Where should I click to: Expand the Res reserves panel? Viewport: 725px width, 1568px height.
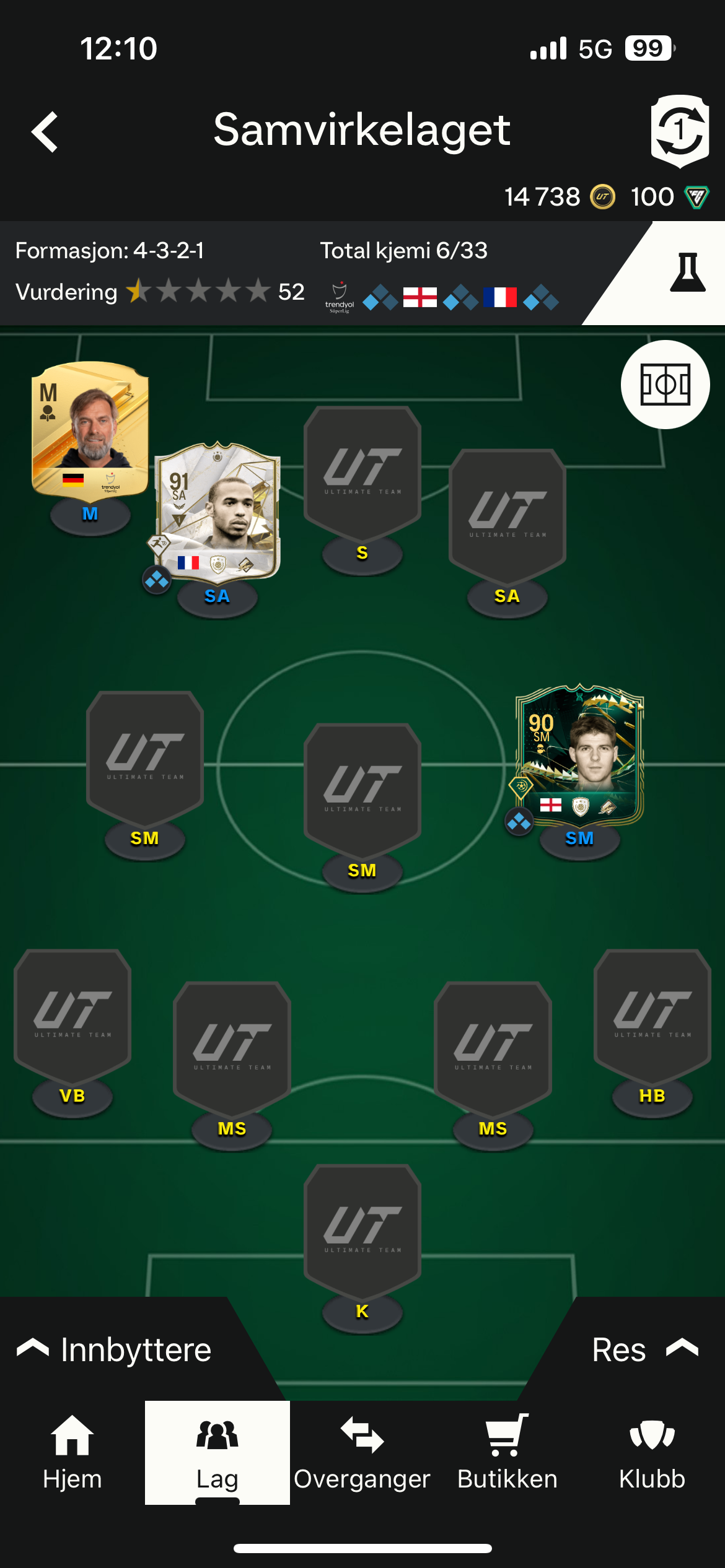644,1350
